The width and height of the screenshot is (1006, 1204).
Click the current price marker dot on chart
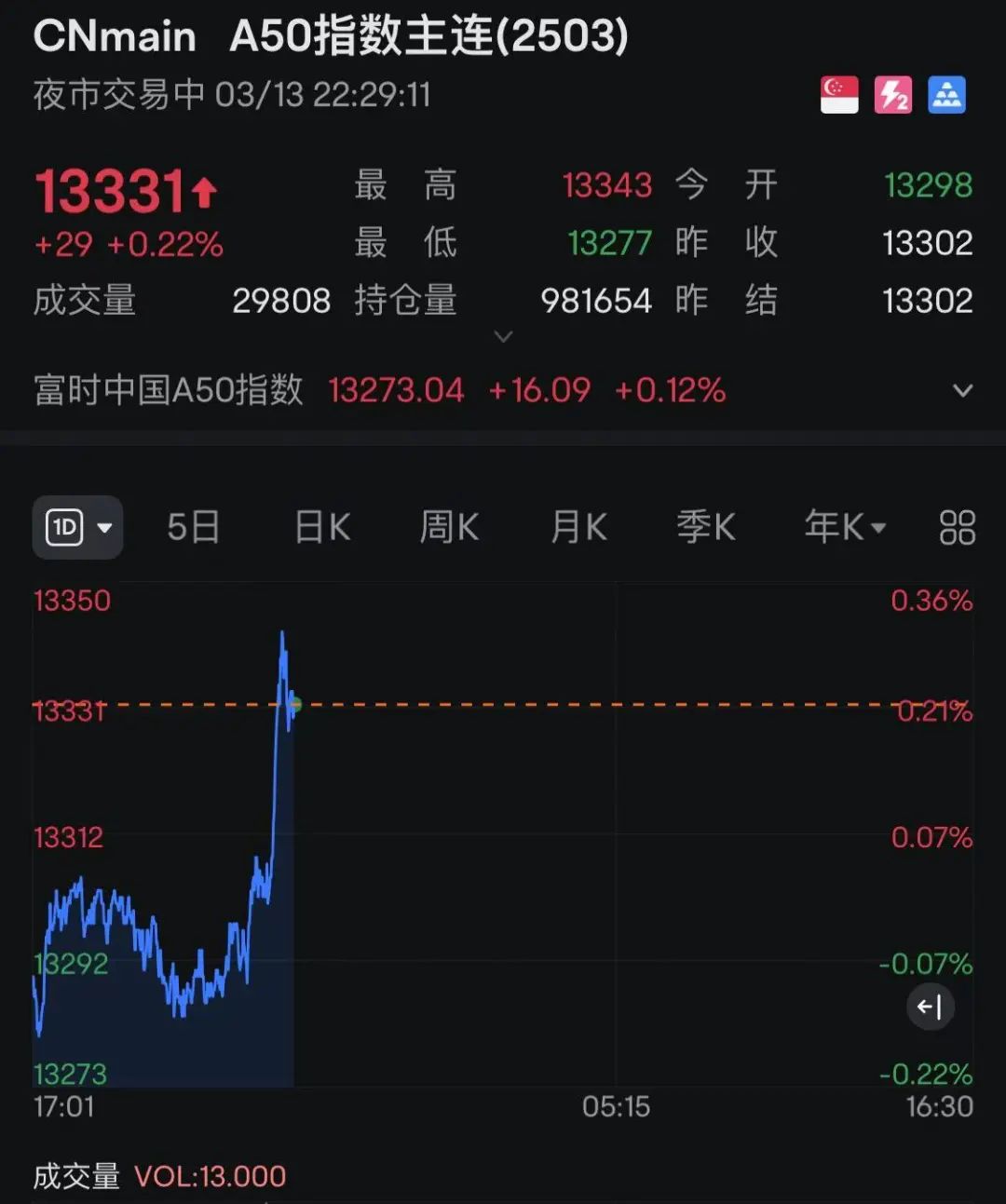294,705
